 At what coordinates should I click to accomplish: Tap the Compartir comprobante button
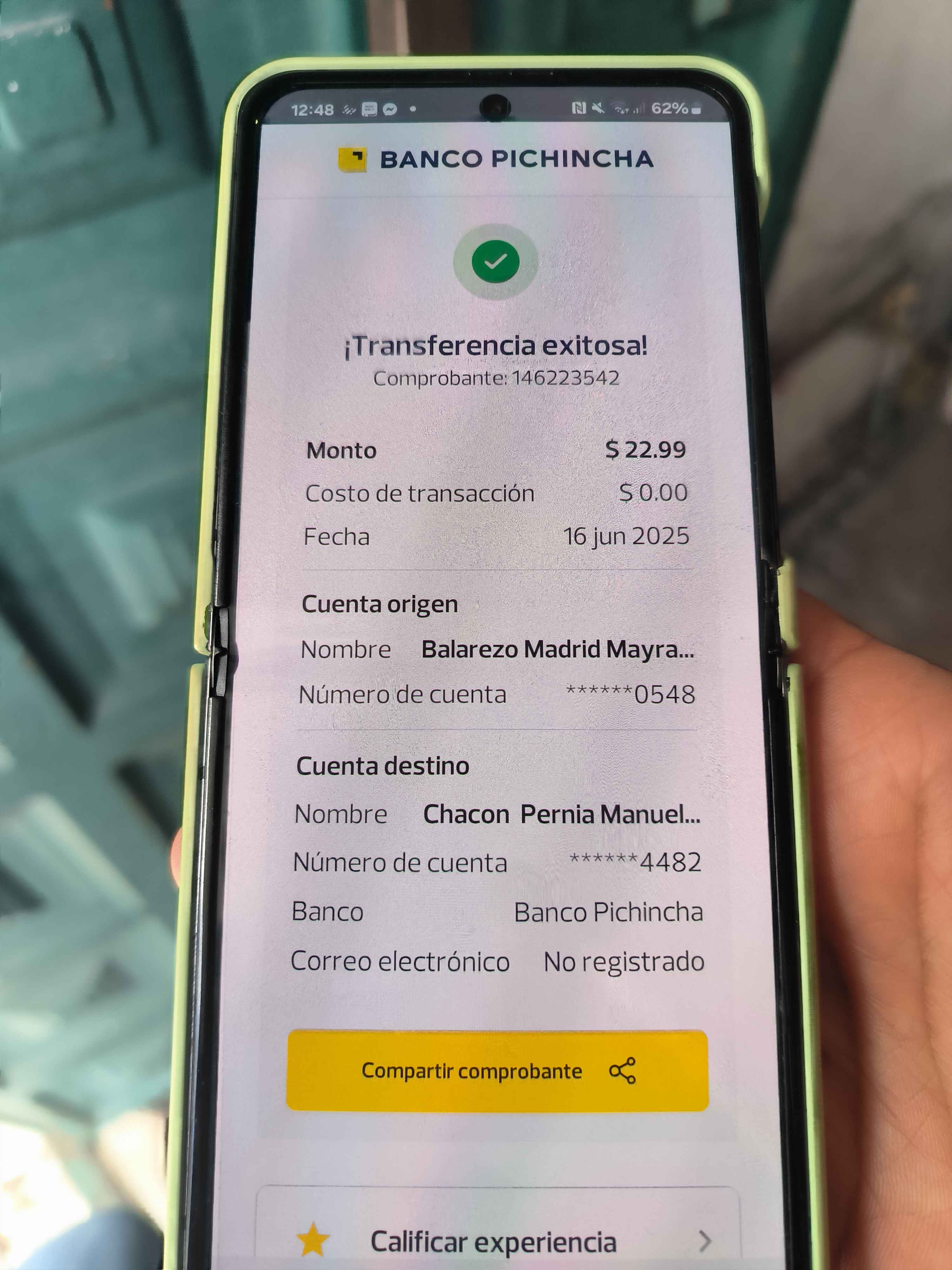(497, 1071)
